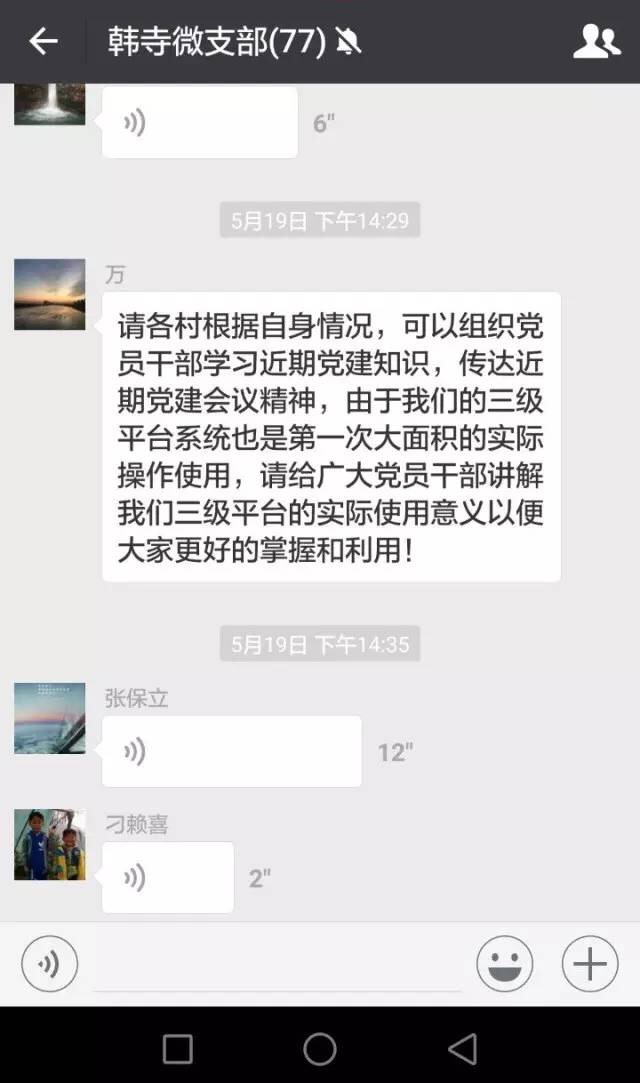Play 张保立's 12-second voice message
This screenshot has width=640, height=1083.
pos(231,751)
